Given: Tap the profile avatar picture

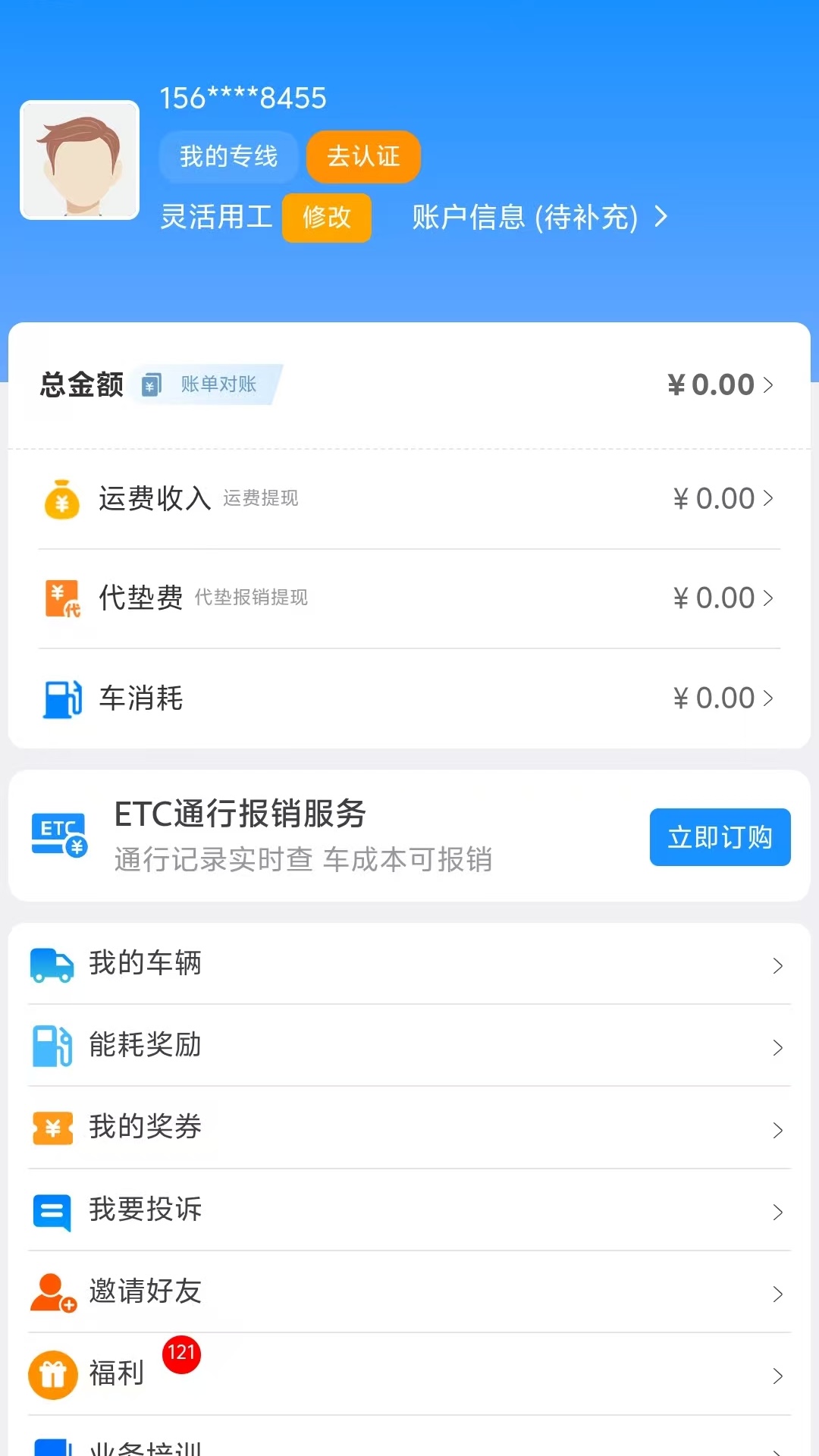Looking at the screenshot, I should (80, 160).
